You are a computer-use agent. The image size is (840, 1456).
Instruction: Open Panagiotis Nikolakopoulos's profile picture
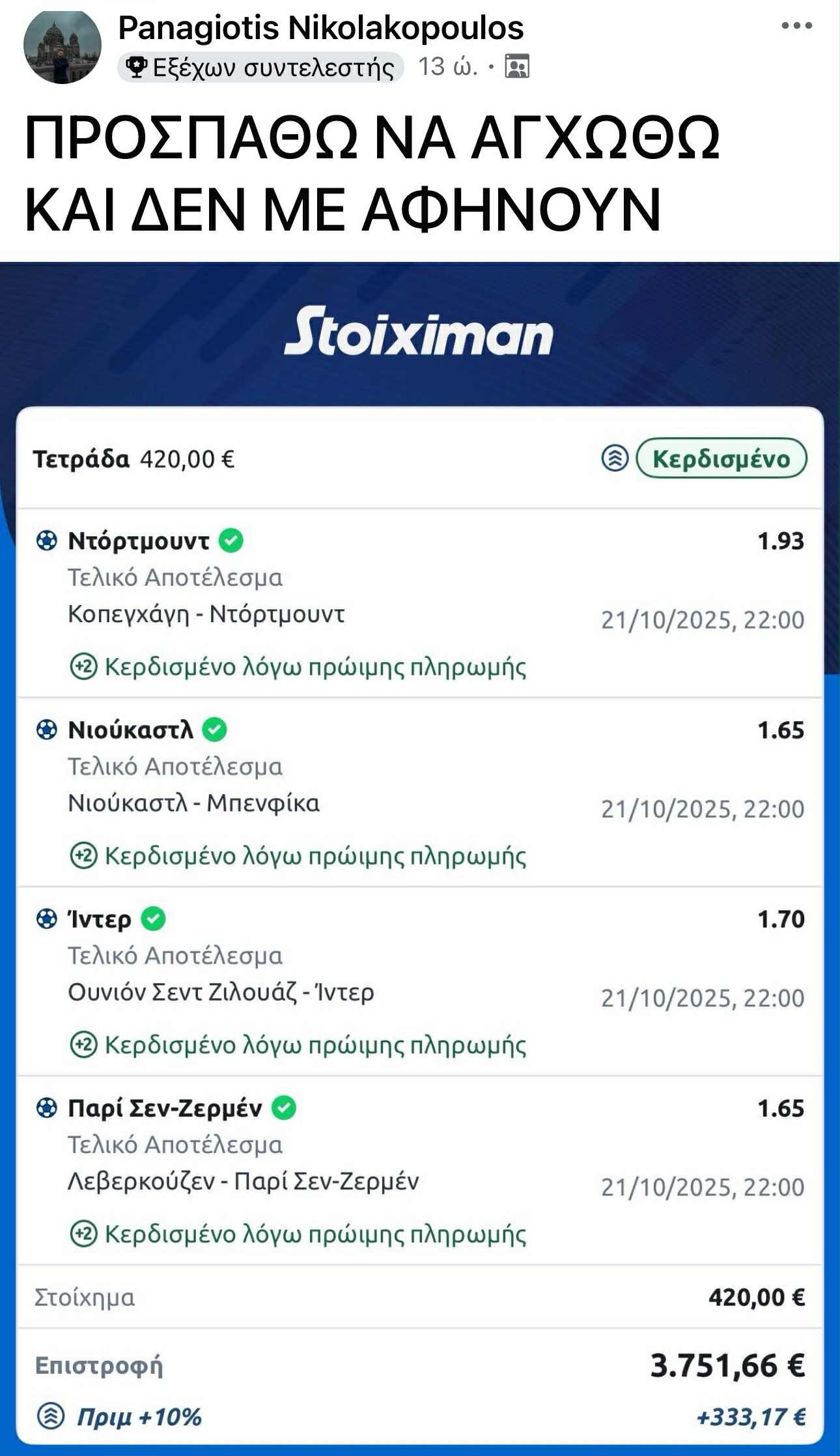point(62,47)
